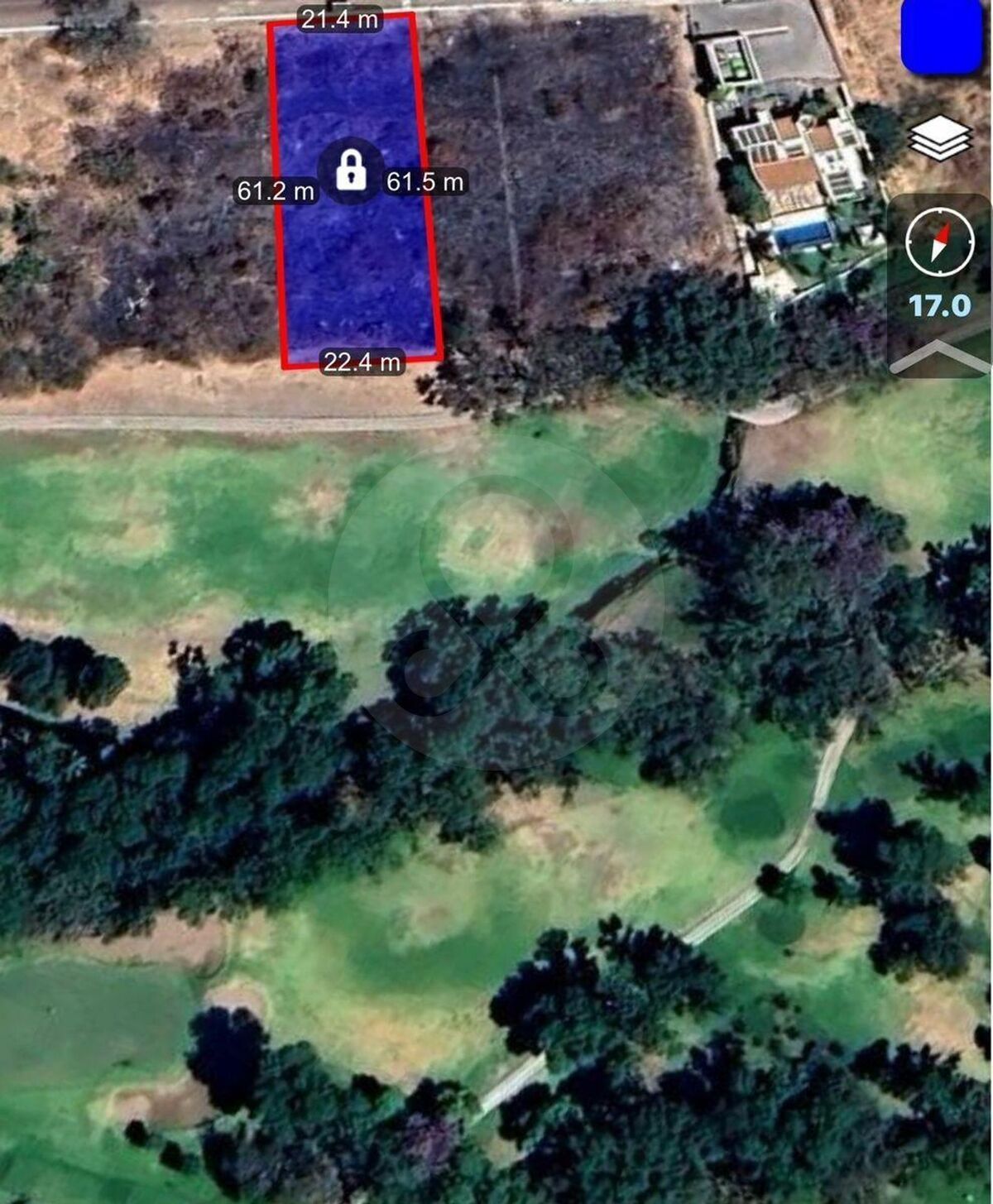Tap the blue square color button
The width and height of the screenshot is (993, 1204).
tap(941, 37)
